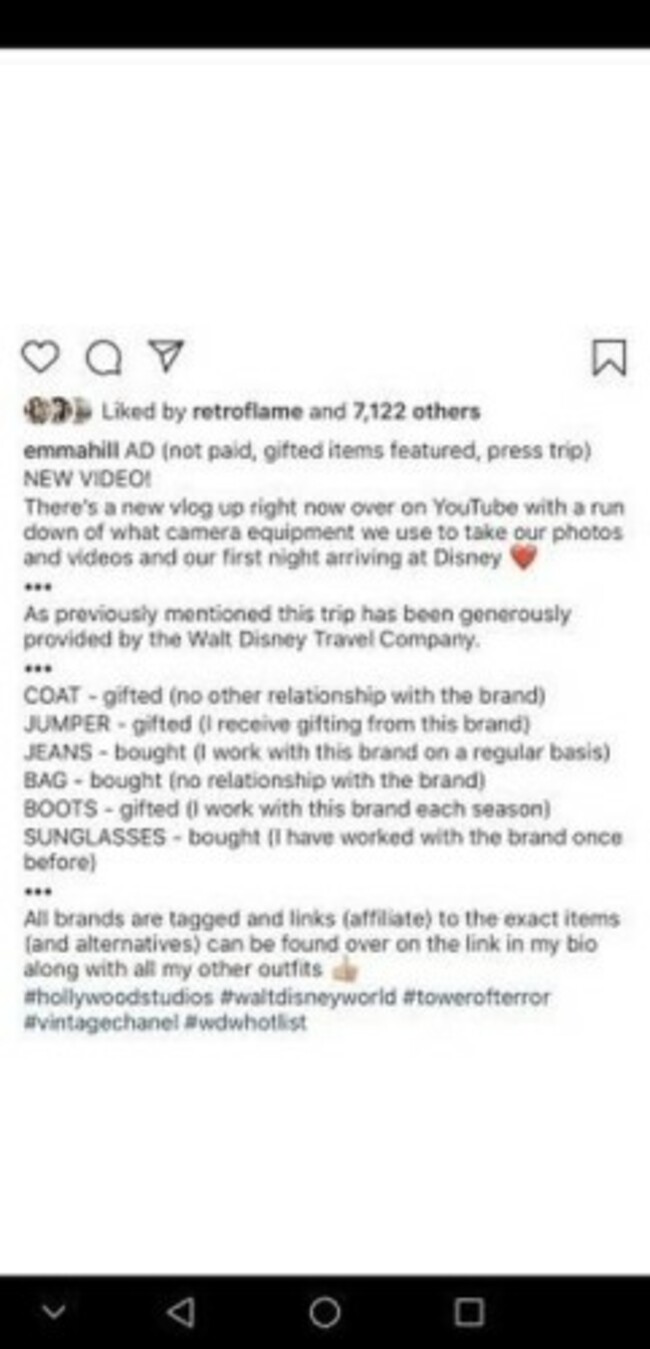650x1349 pixels.
Task: Go to the home screen
Action: tap(324, 1311)
